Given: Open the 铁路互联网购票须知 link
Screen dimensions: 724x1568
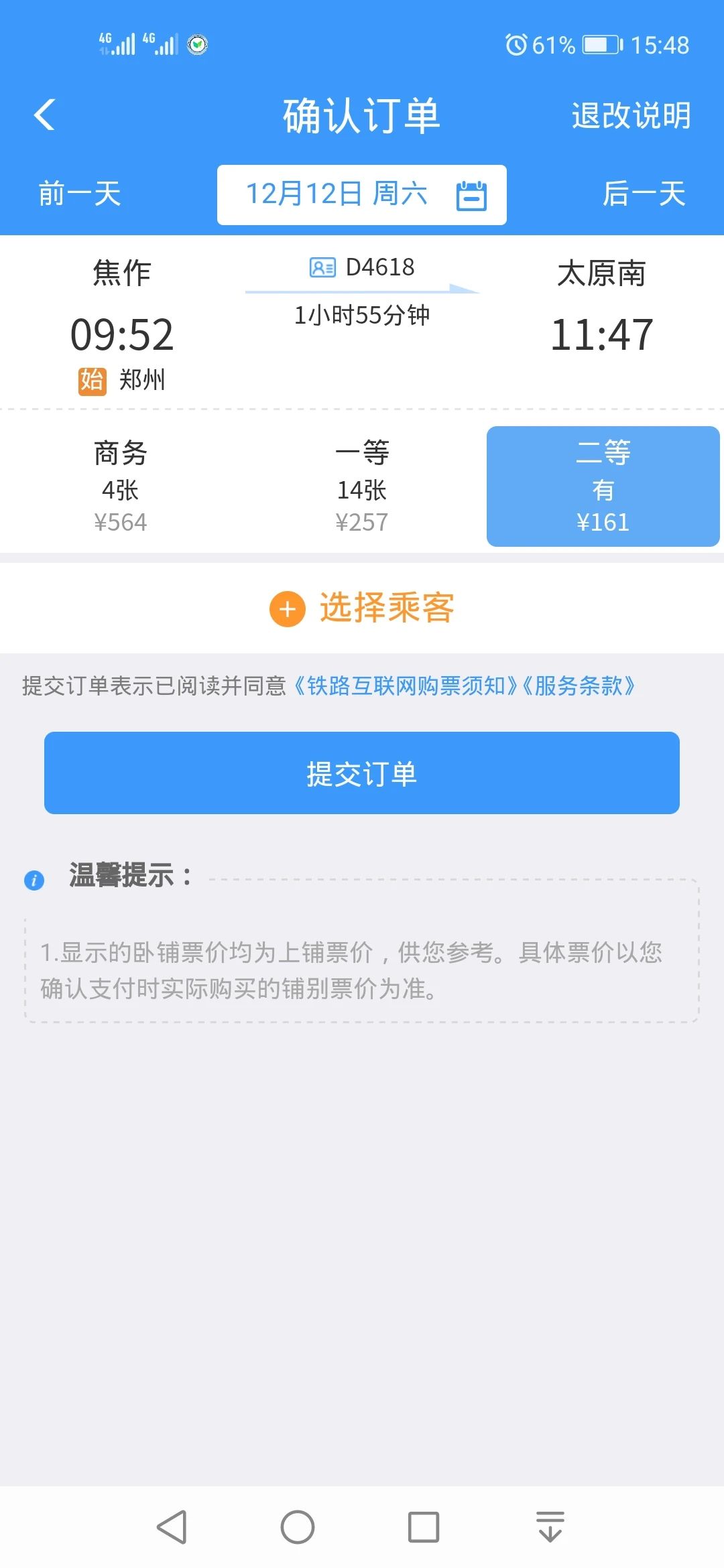Looking at the screenshot, I should click(x=405, y=685).
